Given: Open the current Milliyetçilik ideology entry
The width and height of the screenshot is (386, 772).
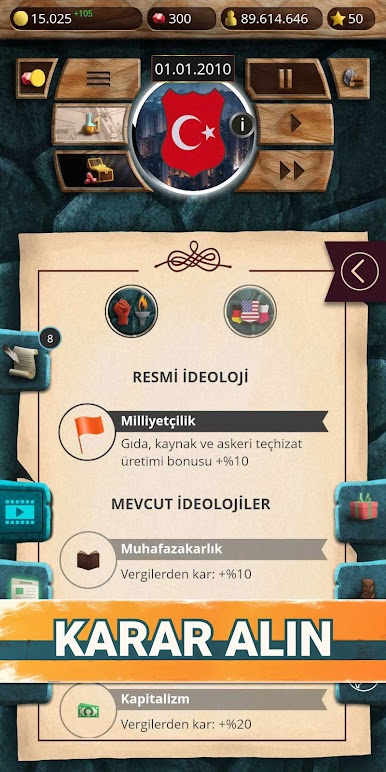Looking at the screenshot, I should 193,432.
